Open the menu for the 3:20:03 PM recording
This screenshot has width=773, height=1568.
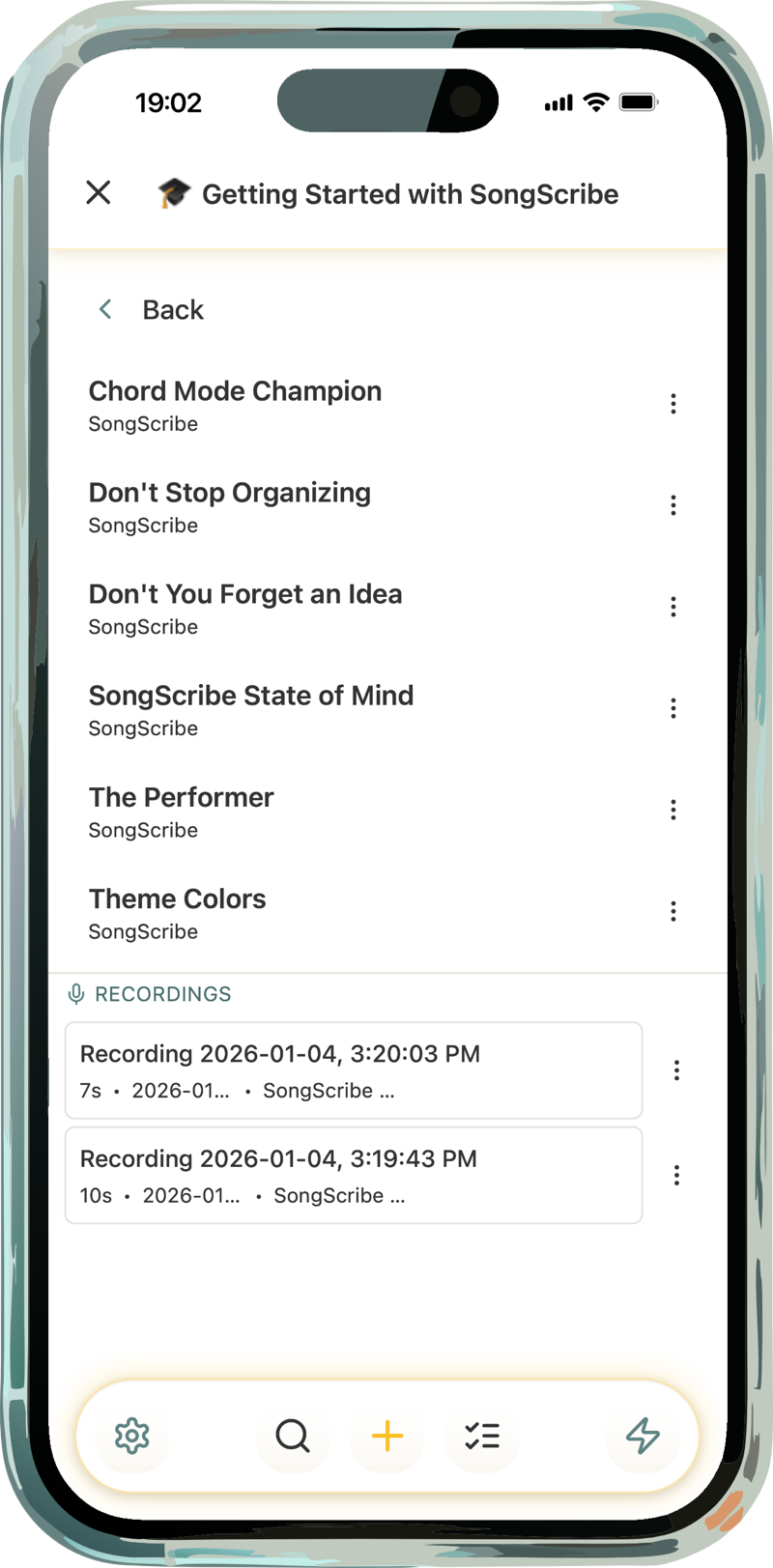coord(676,1070)
